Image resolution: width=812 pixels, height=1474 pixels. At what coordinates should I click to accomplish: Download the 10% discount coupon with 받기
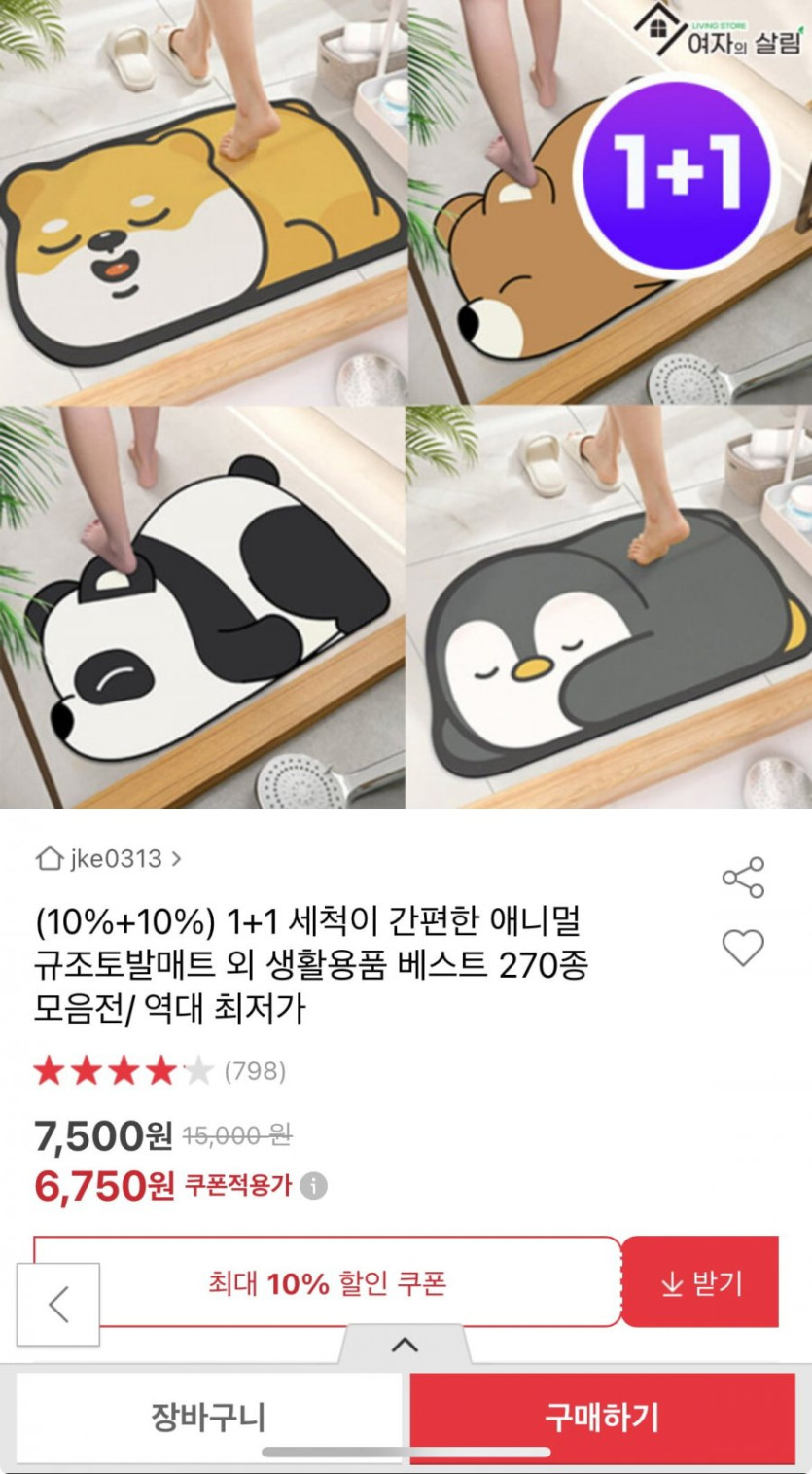(x=700, y=1282)
